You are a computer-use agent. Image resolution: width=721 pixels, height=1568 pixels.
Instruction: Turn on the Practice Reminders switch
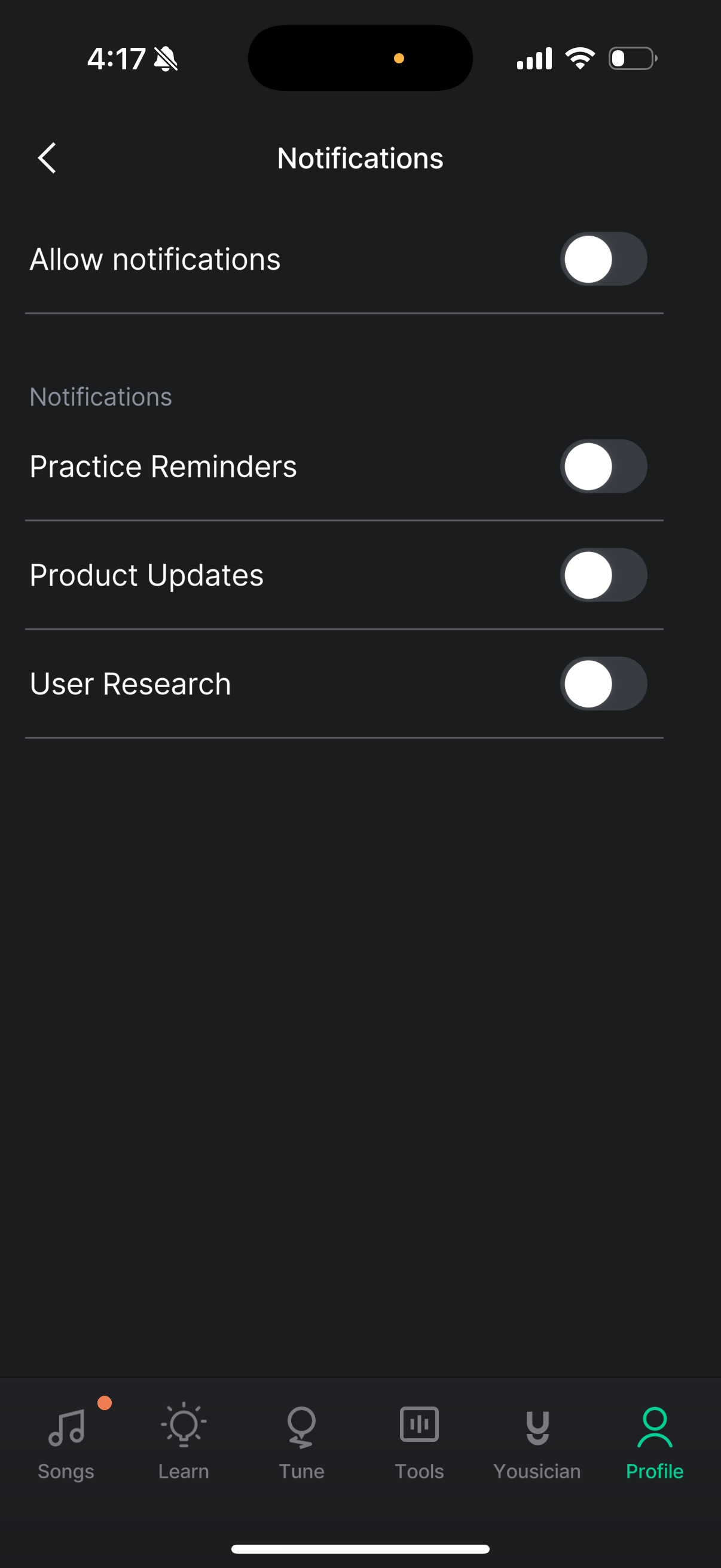[604, 466]
